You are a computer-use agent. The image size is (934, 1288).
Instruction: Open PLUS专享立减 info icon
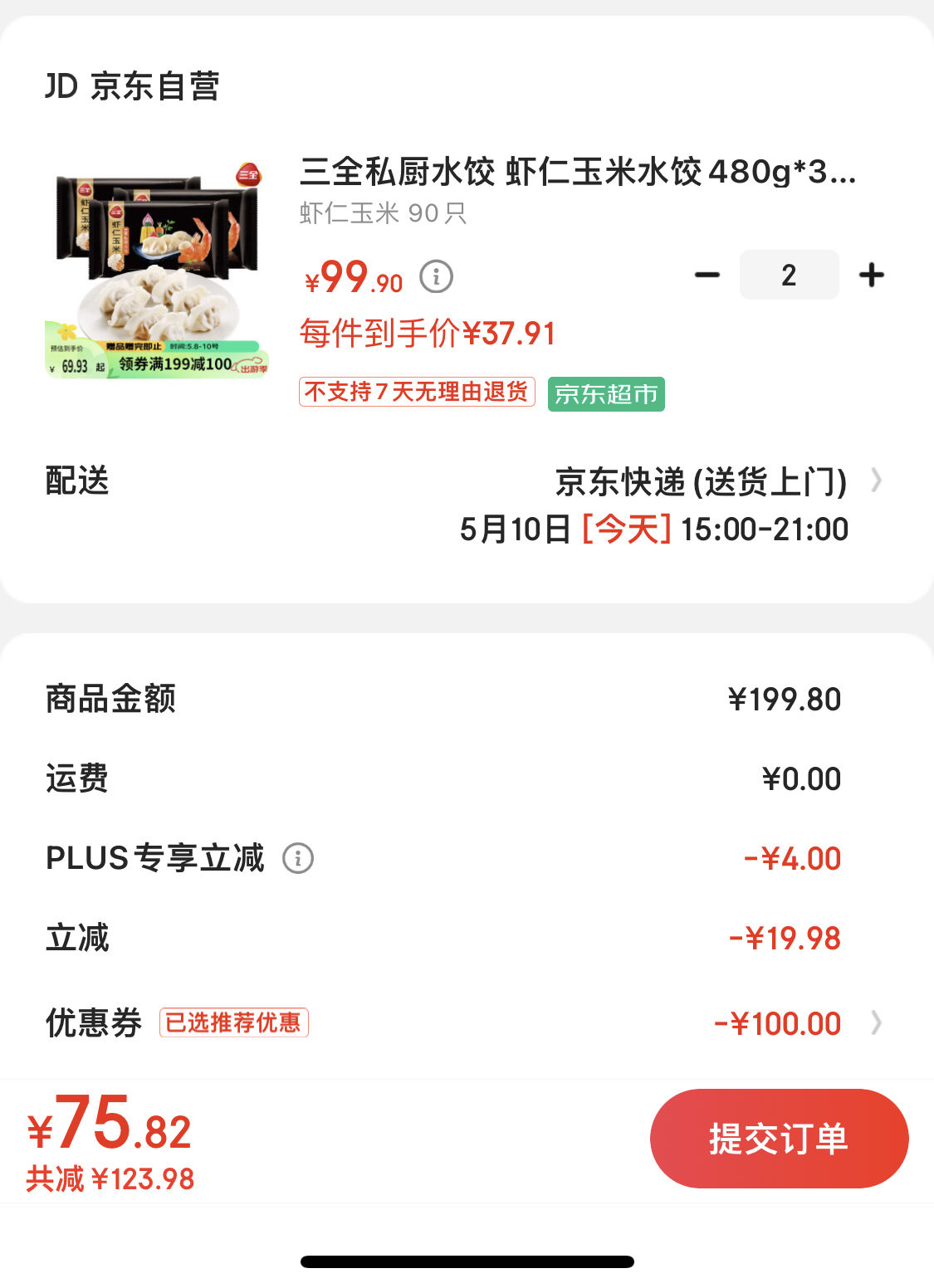coord(298,858)
